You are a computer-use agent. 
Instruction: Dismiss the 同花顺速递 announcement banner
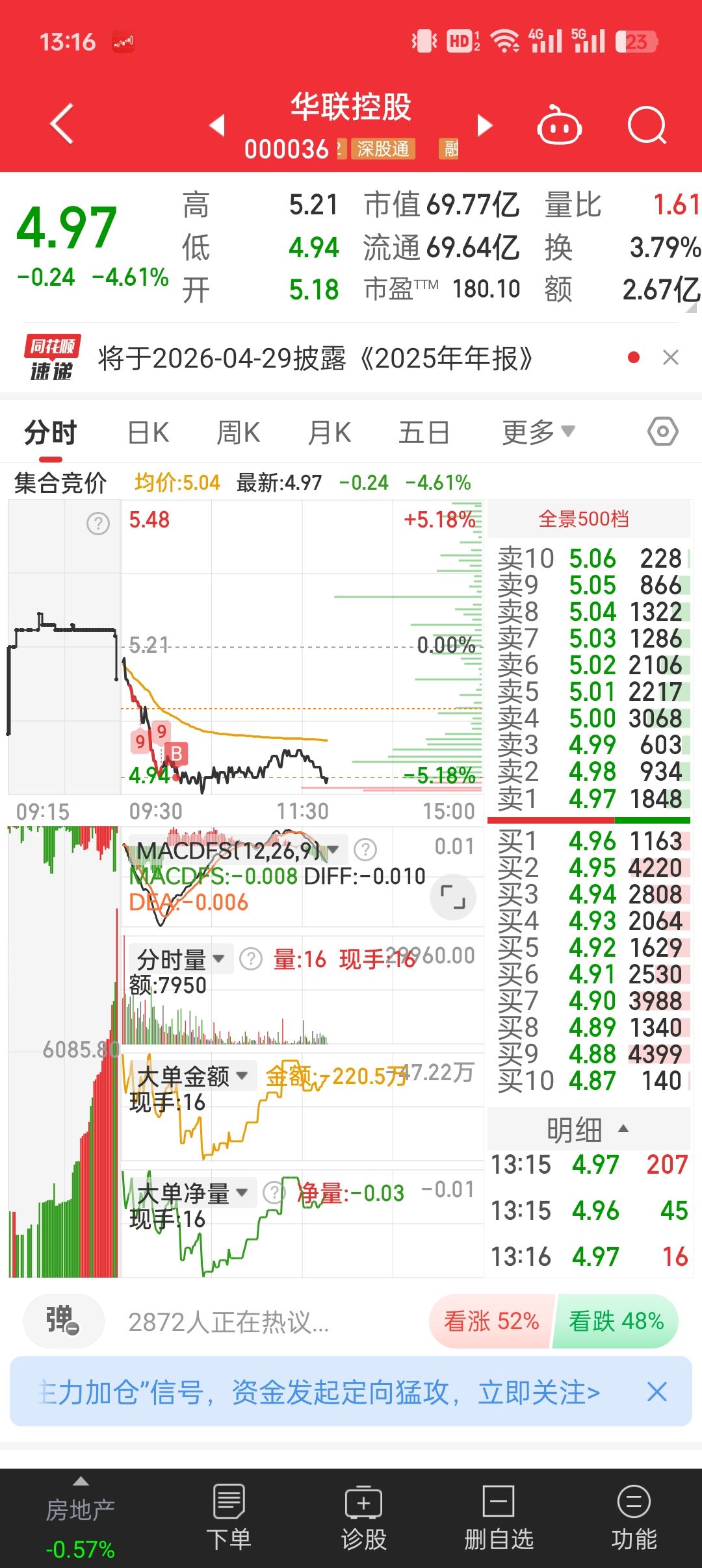[670, 357]
